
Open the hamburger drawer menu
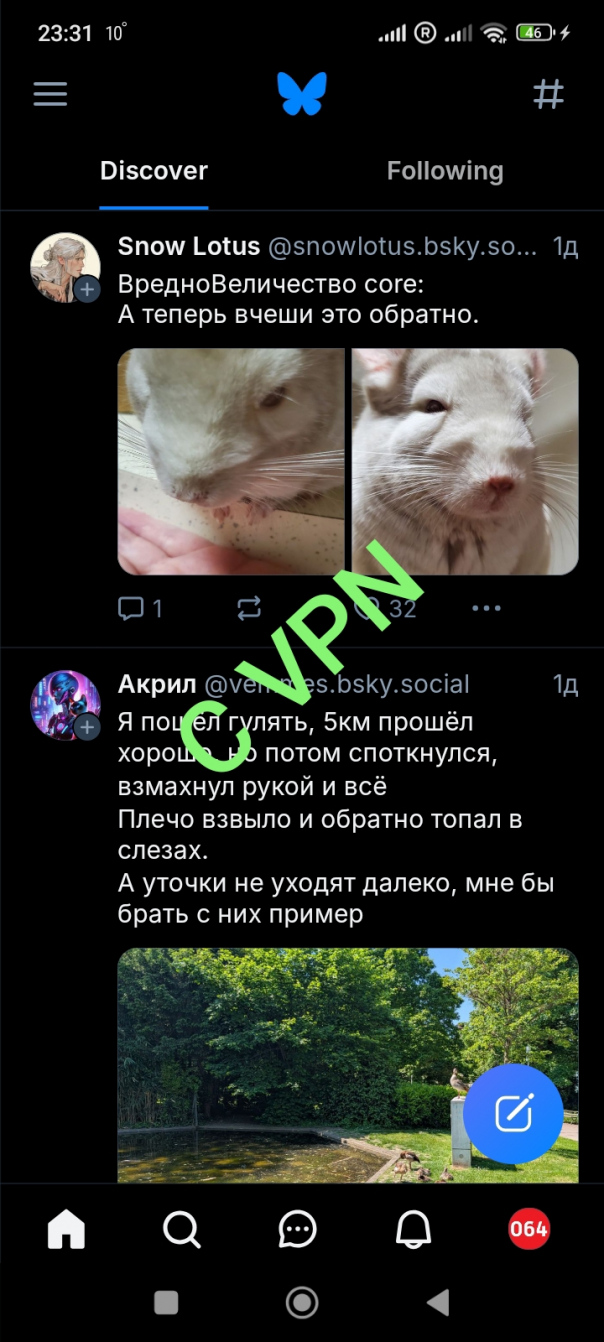click(50, 94)
